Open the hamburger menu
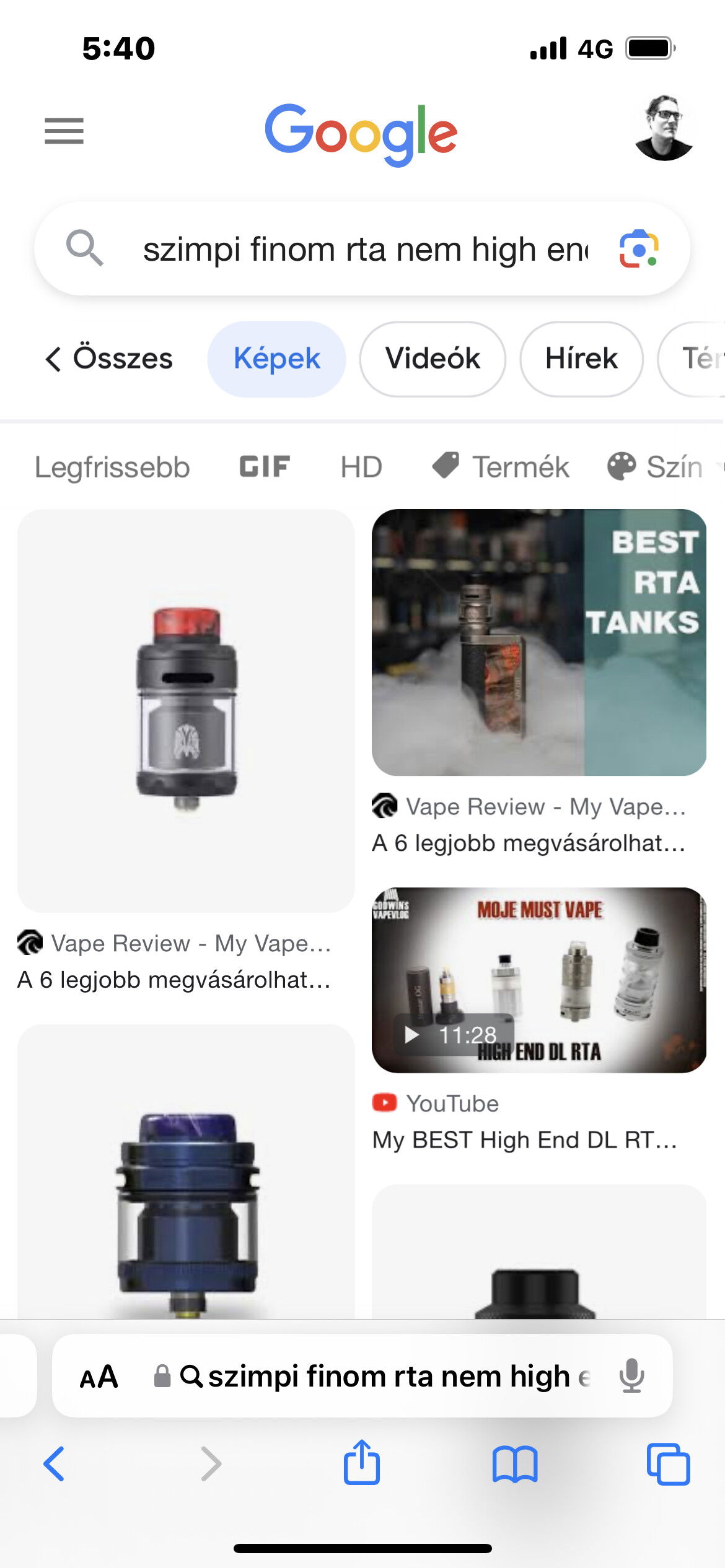The width and height of the screenshot is (725, 1568). pos(64,131)
